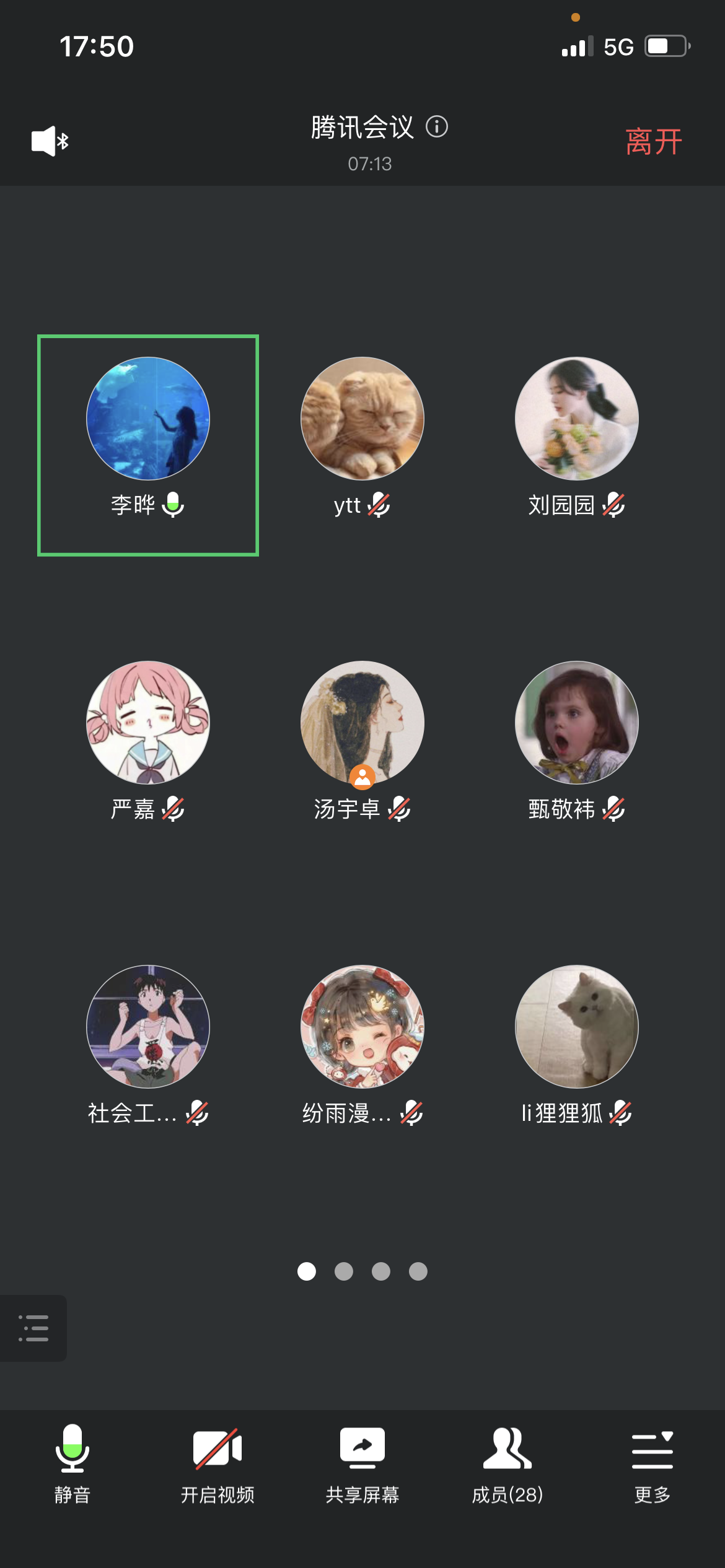Tap 刘园园's avatar tile
725x1568 pixels.
(x=576, y=420)
